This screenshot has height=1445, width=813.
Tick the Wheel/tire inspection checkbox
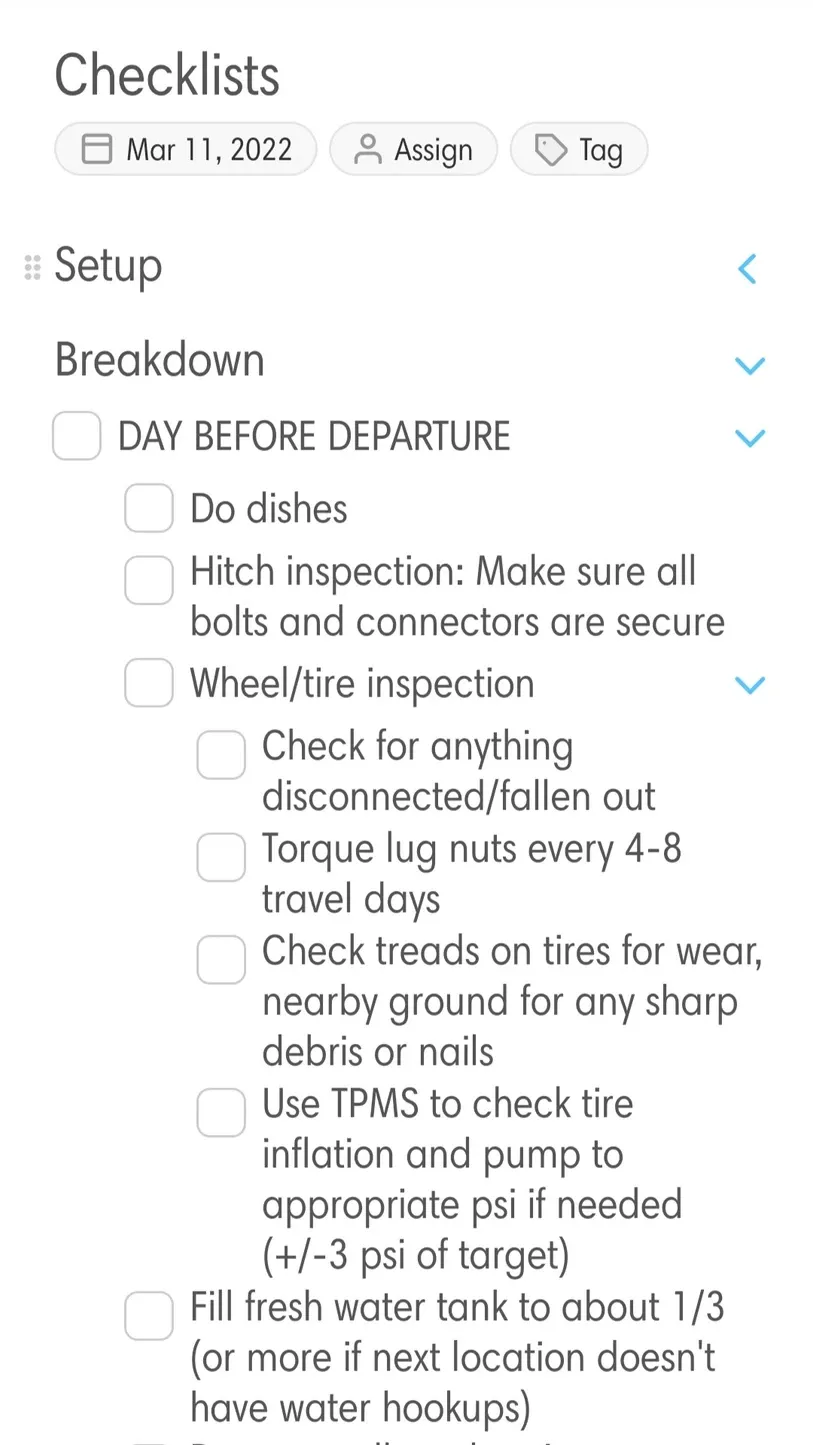149,683
